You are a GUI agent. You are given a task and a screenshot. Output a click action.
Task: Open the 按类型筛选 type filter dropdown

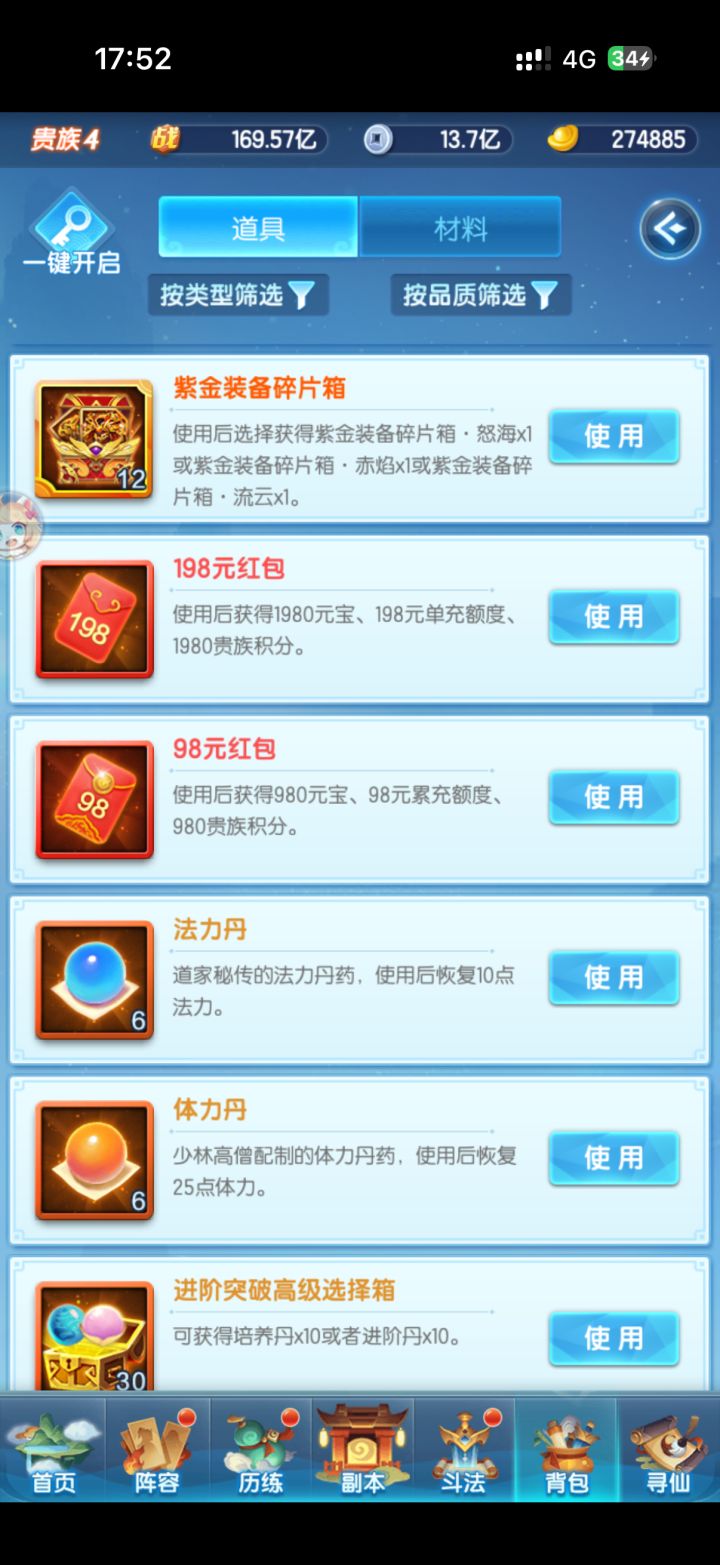point(240,295)
